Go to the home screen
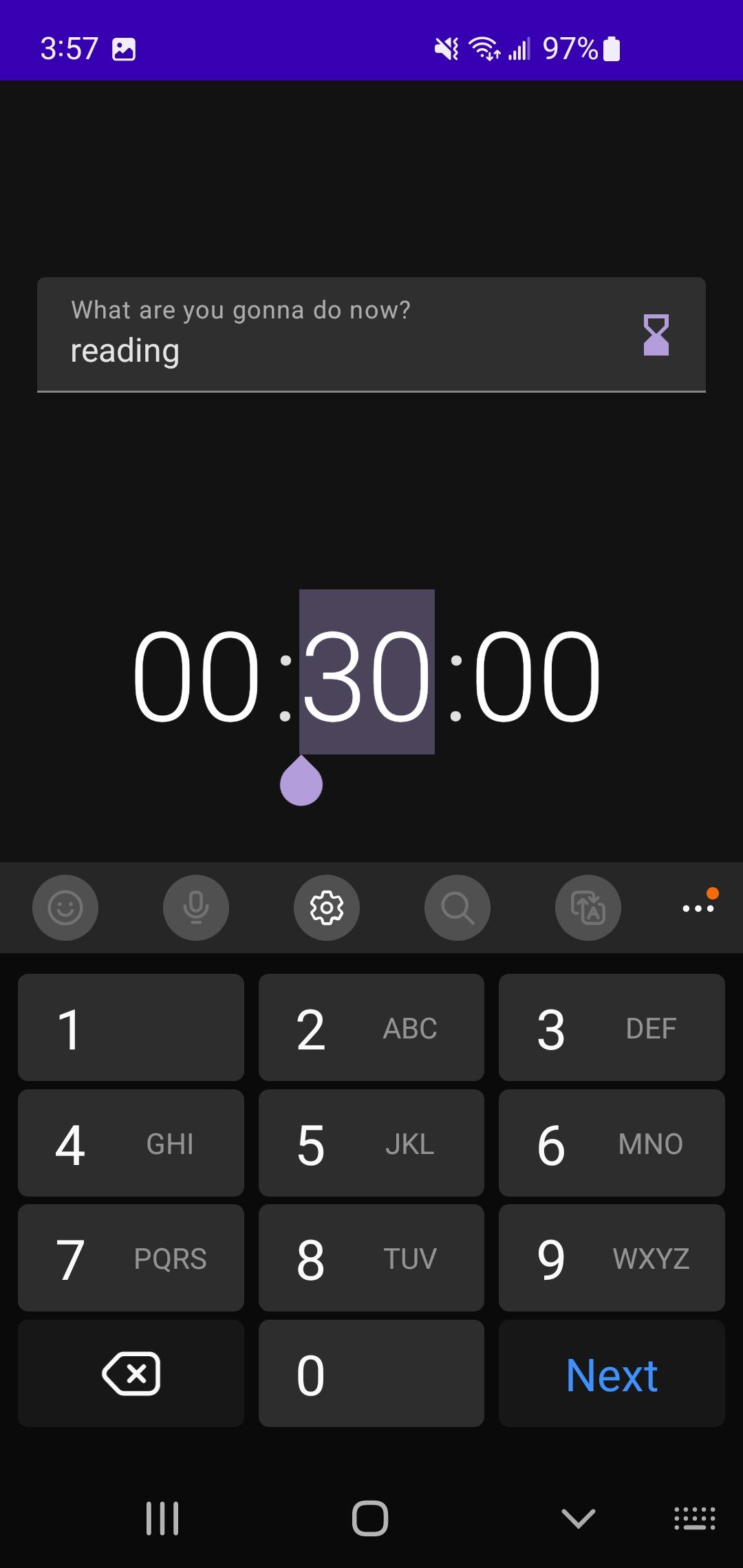743x1568 pixels. point(370,1518)
